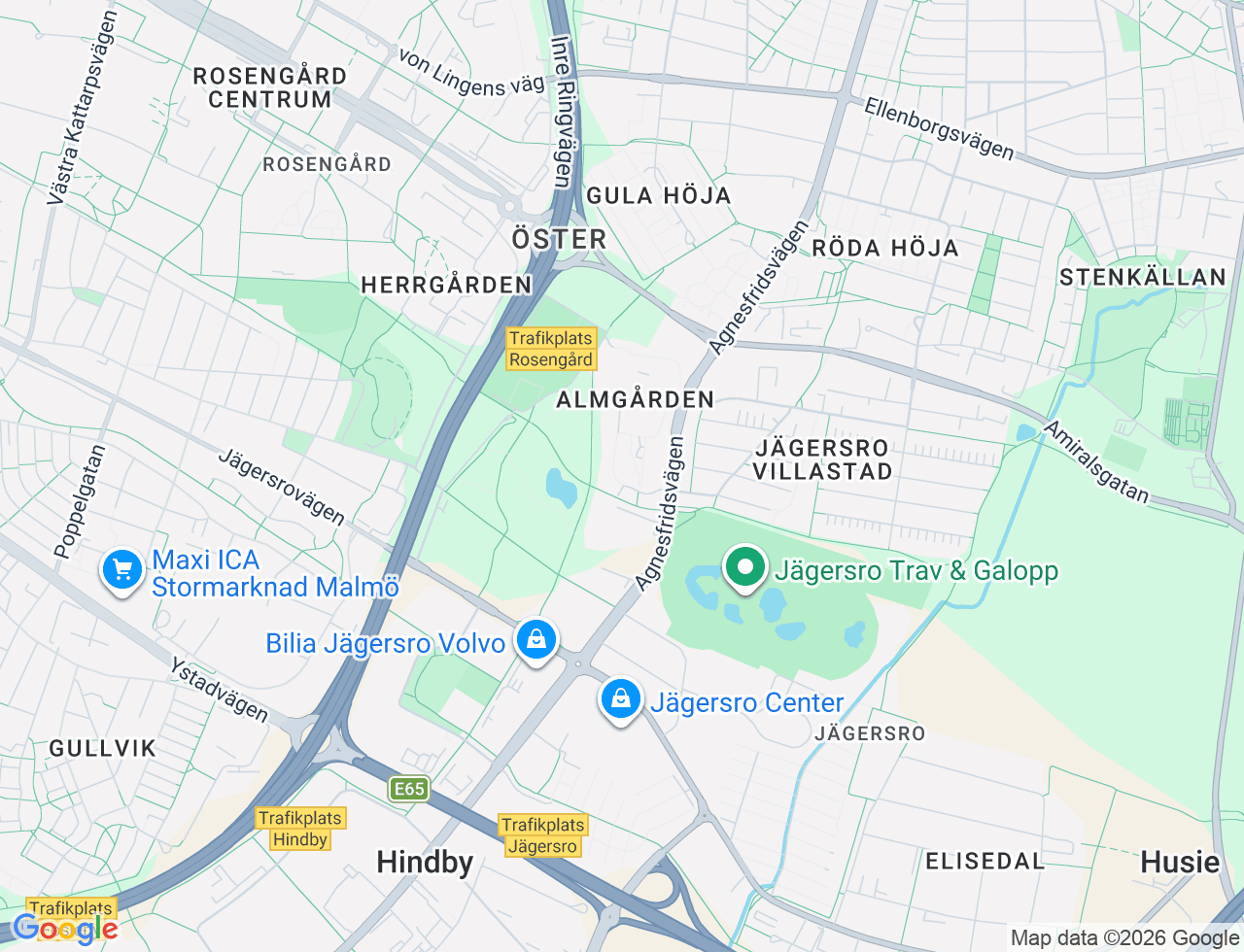Open the Jägersro Trav & Galopp pin

click(745, 567)
